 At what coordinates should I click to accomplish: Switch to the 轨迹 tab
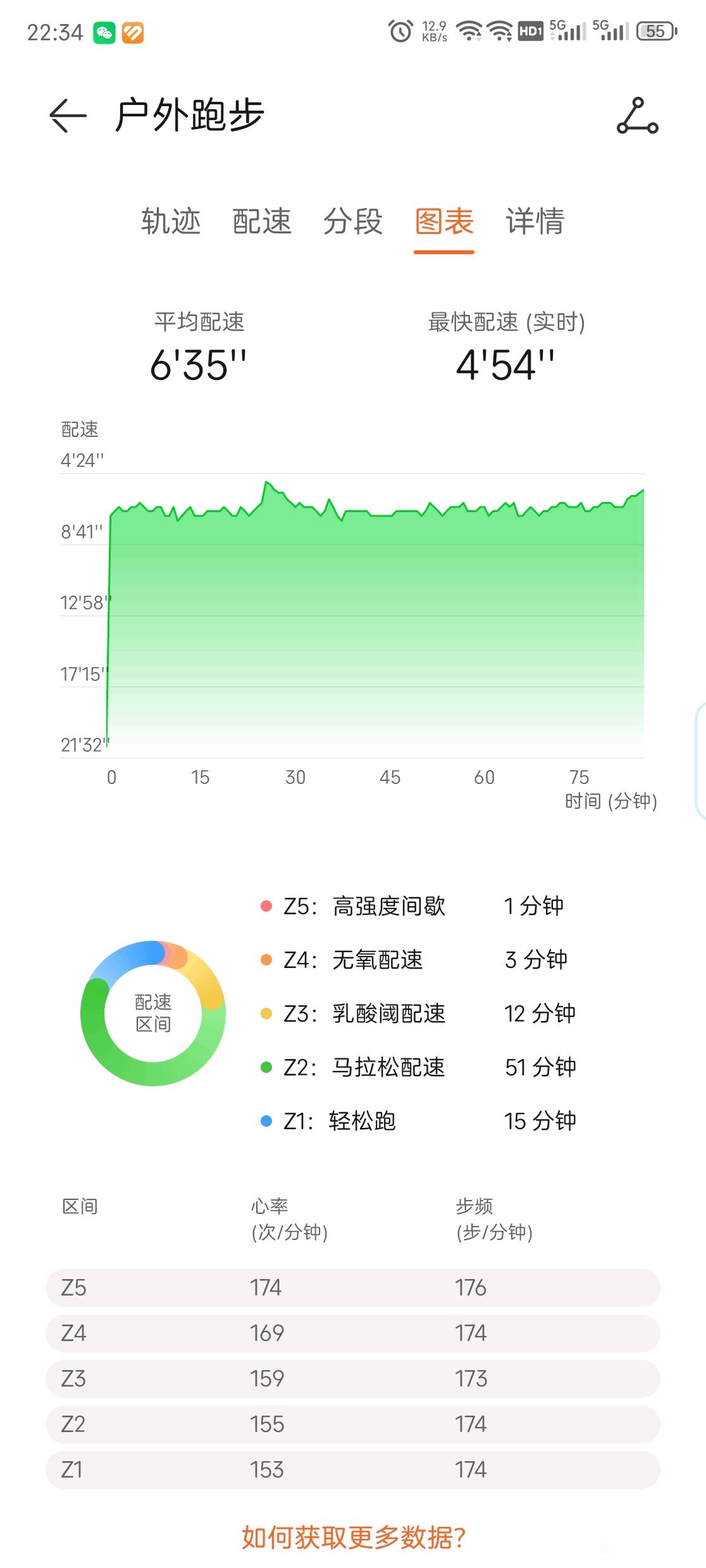pos(171,221)
